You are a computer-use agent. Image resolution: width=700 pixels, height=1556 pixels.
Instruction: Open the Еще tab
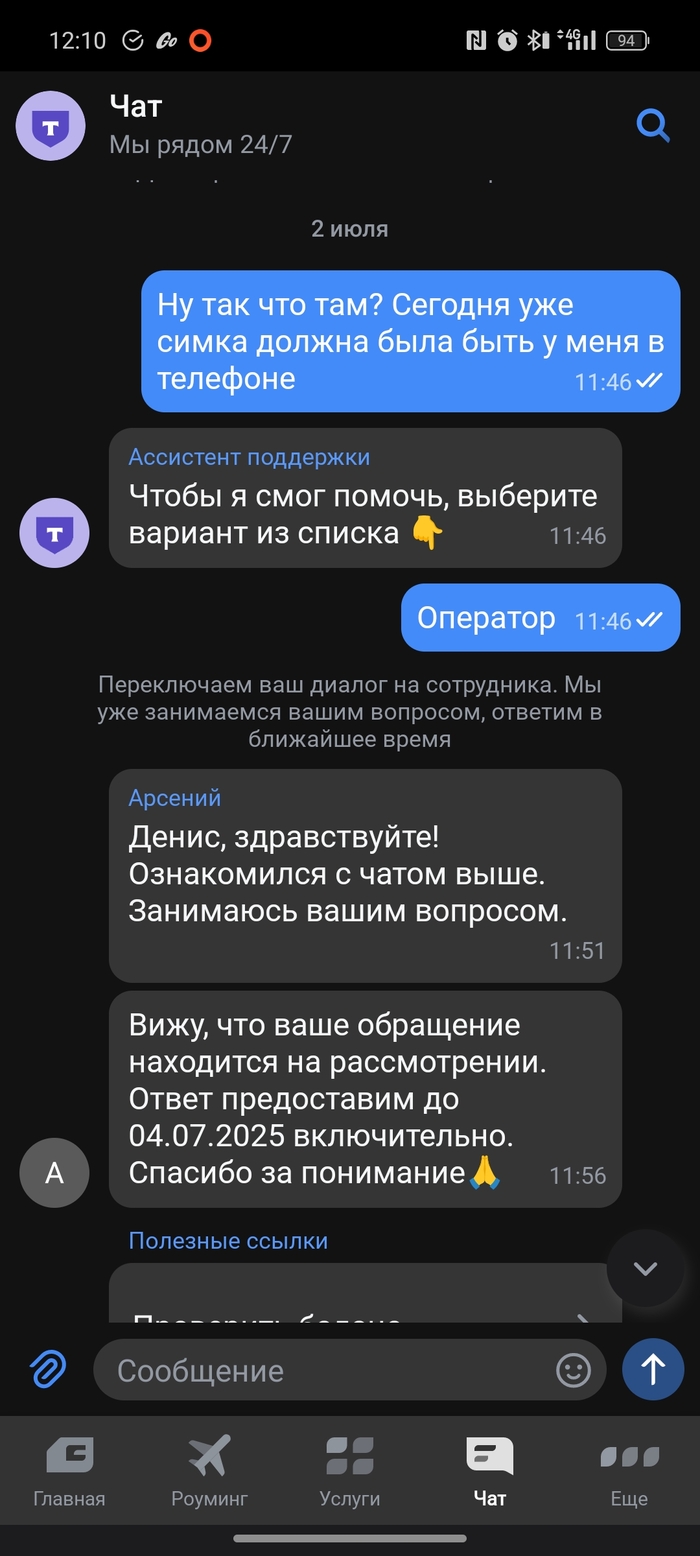point(629,1472)
